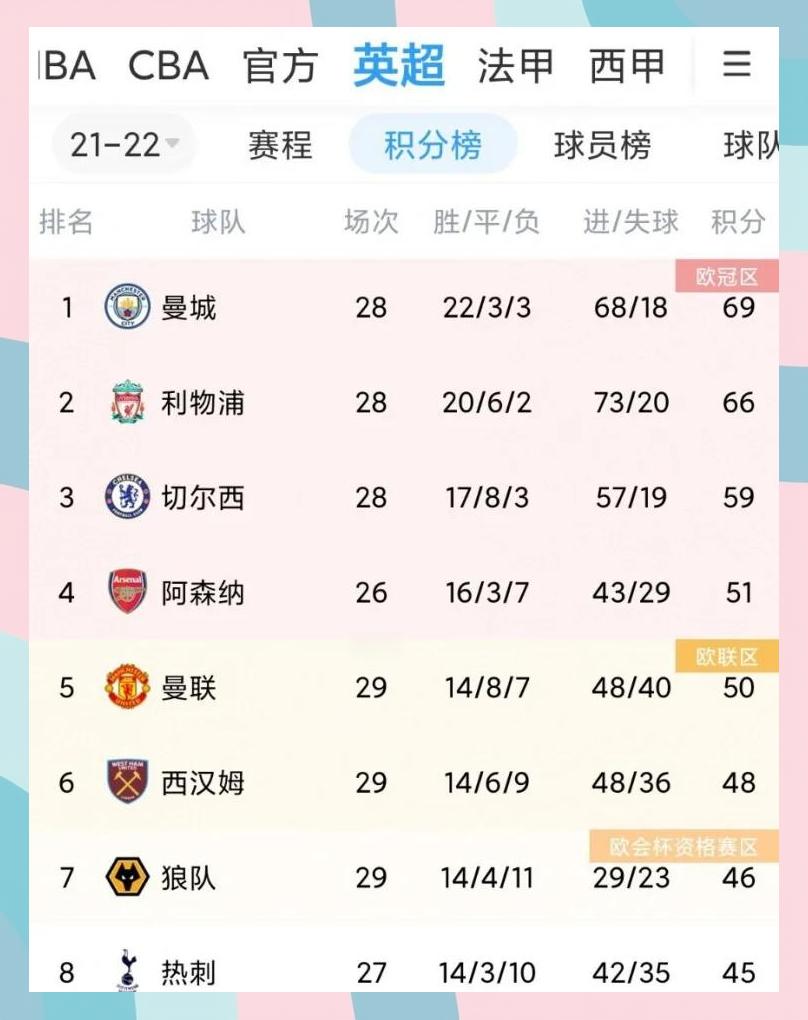Viewport: 808px width, 1020px height.
Task: Switch to the 法甲 league tab
Action: [x=515, y=66]
